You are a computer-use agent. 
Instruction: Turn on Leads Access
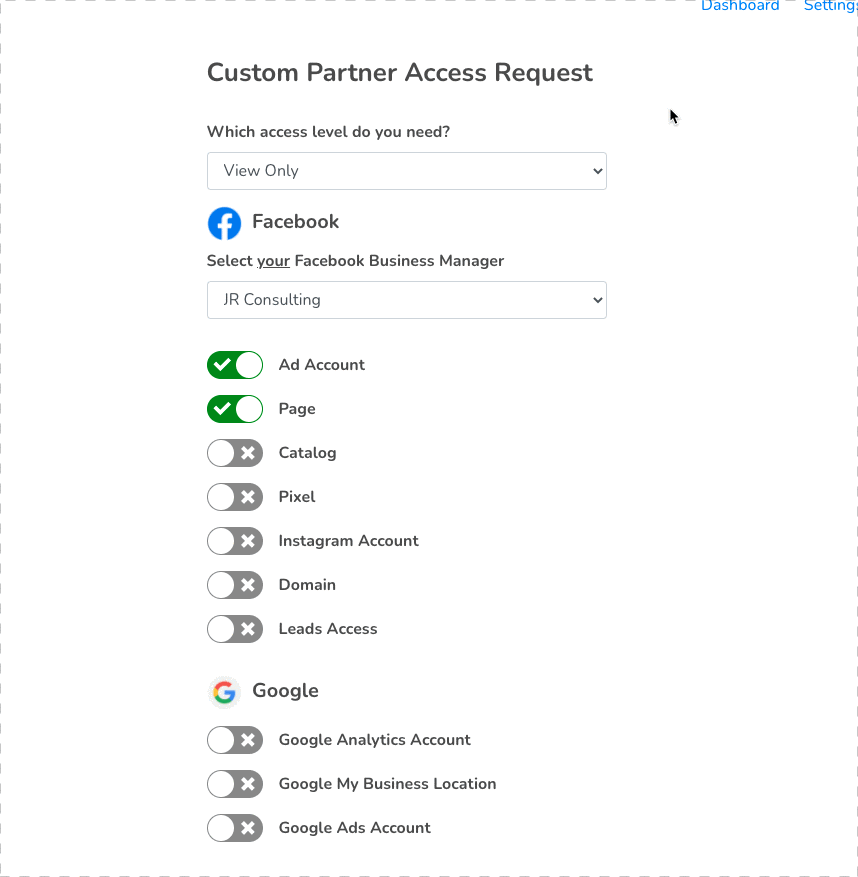[x=235, y=629]
